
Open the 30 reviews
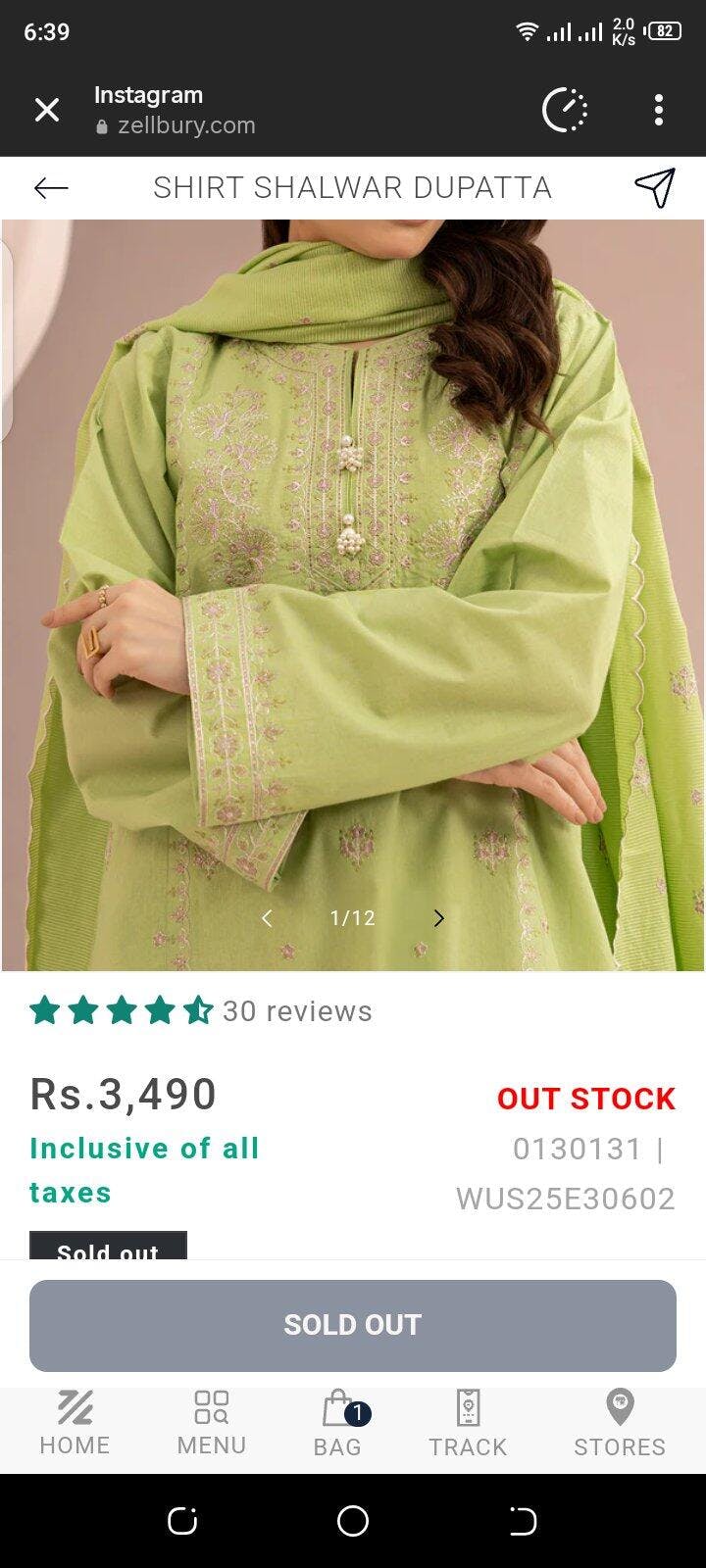[297, 1011]
